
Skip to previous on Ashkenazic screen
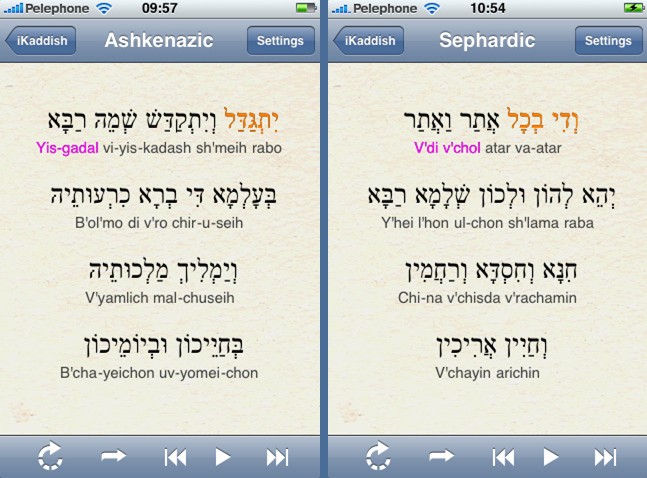(175, 457)
